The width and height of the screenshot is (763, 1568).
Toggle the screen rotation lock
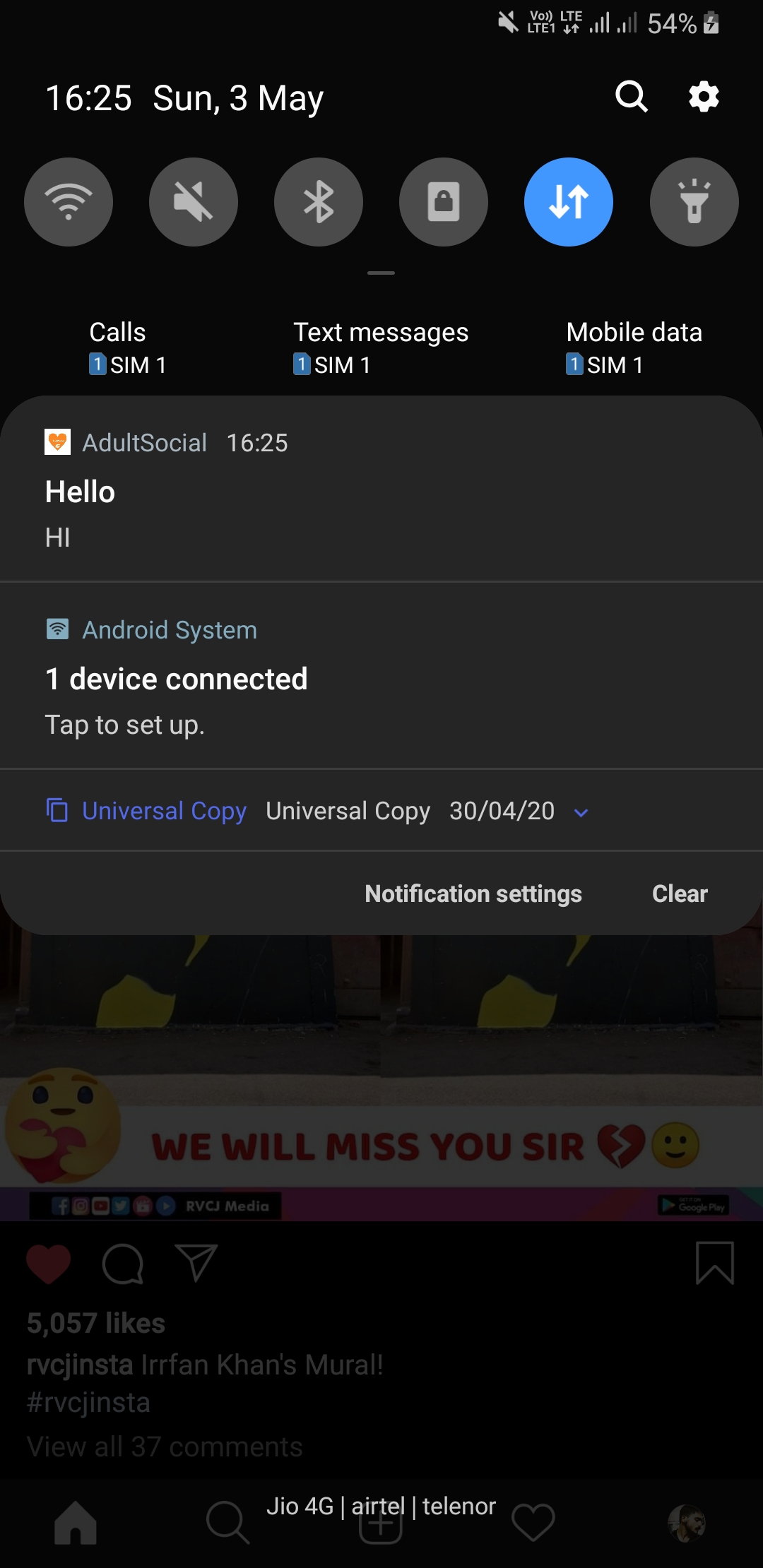[444, 202]
